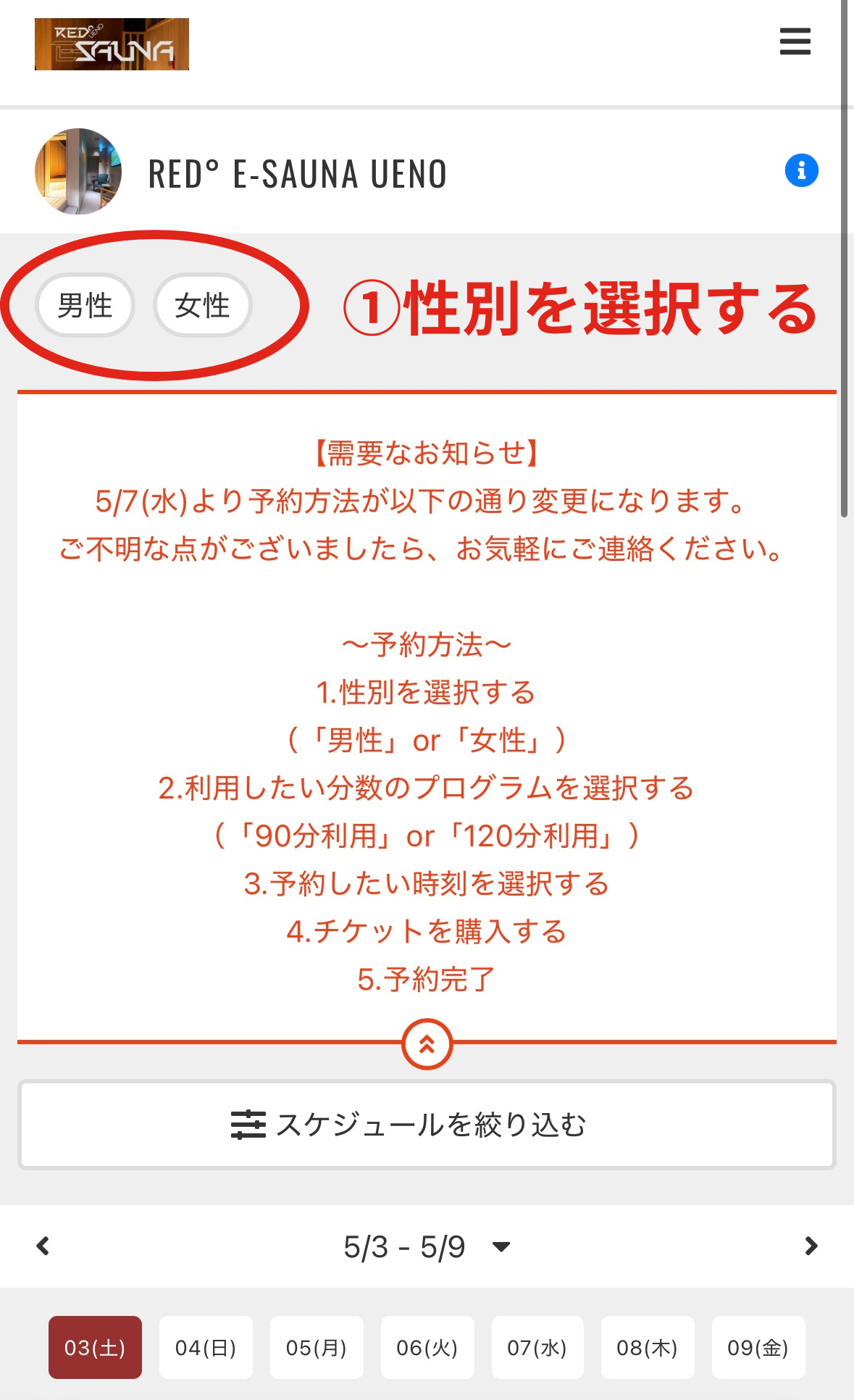Viewport: 854px width, 1400px height.
Task: Open the 5/3 - 5/9 week dropdown
Action: click(x=427, y=1246)
